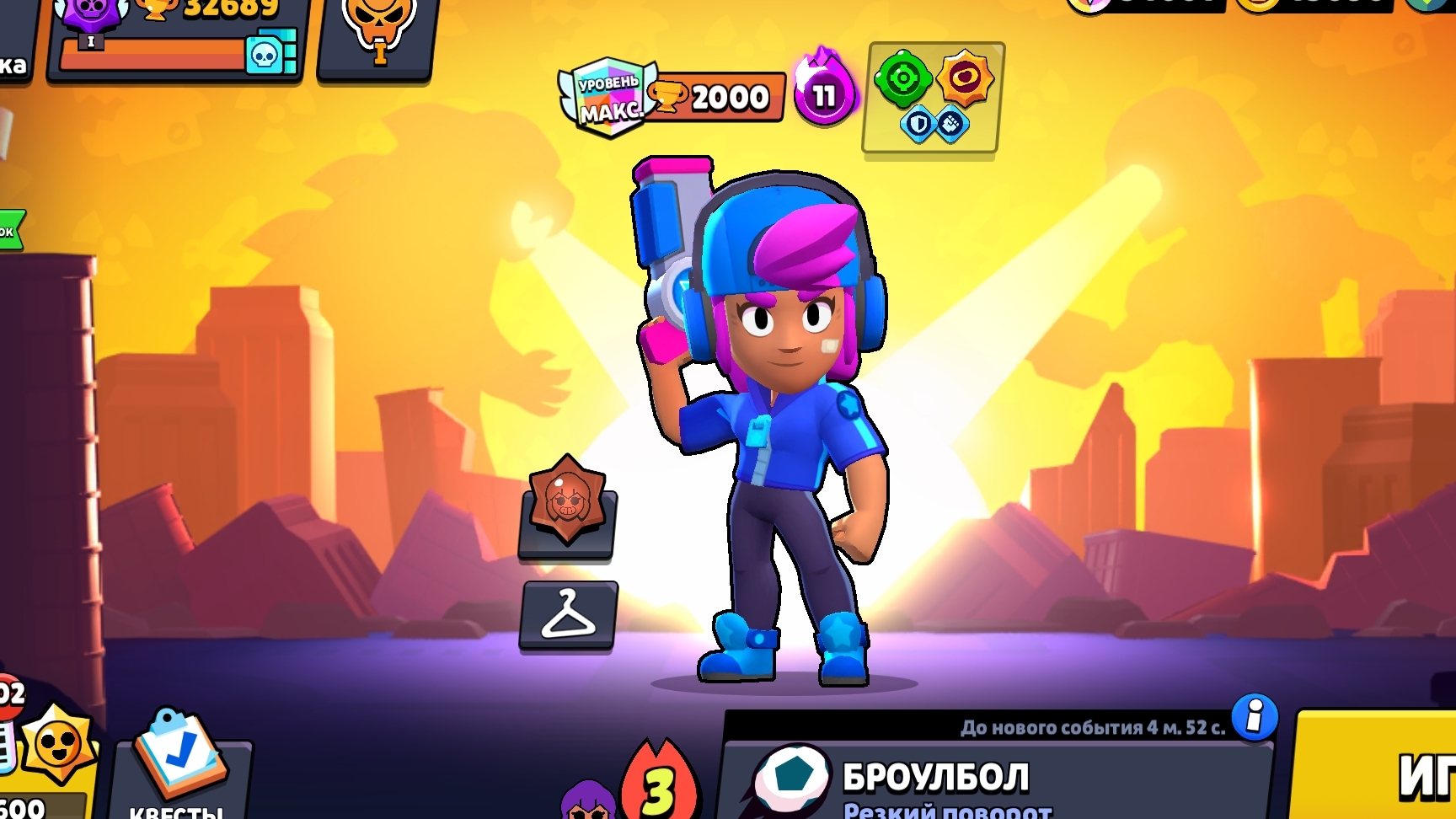
Task: Open the gadget and star power loadout
Action: coord(934,97)
